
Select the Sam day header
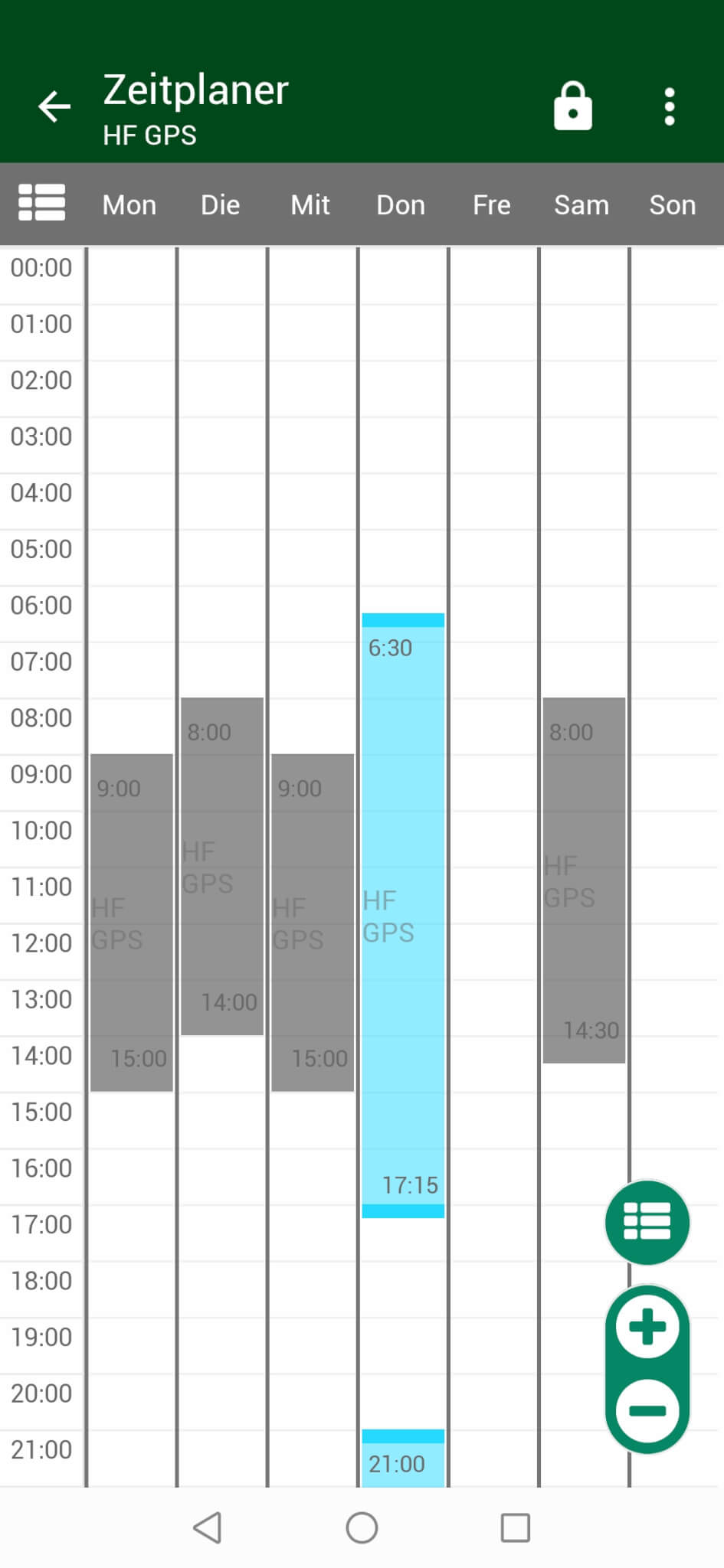tap(581, 205)
